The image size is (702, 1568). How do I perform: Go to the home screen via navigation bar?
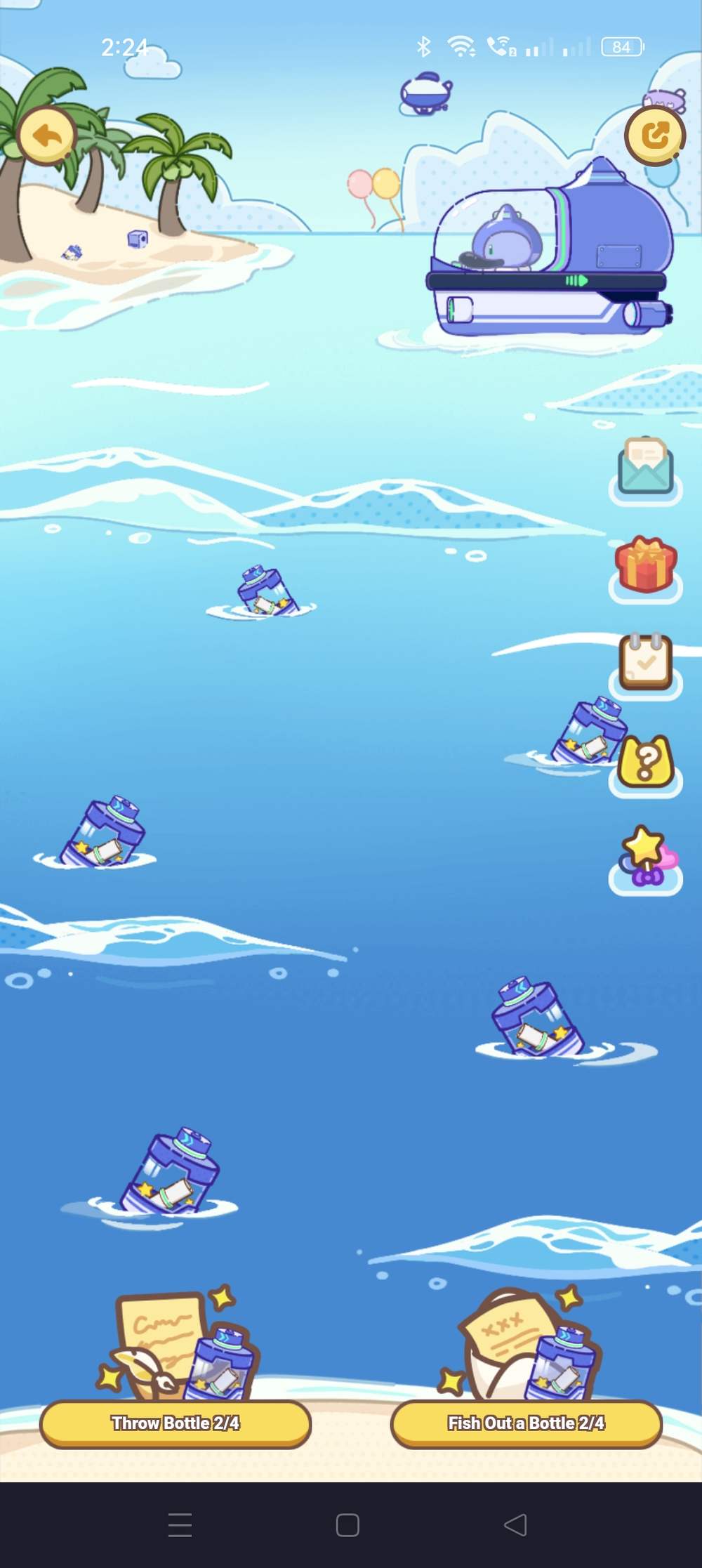(x=347, y=1524)
